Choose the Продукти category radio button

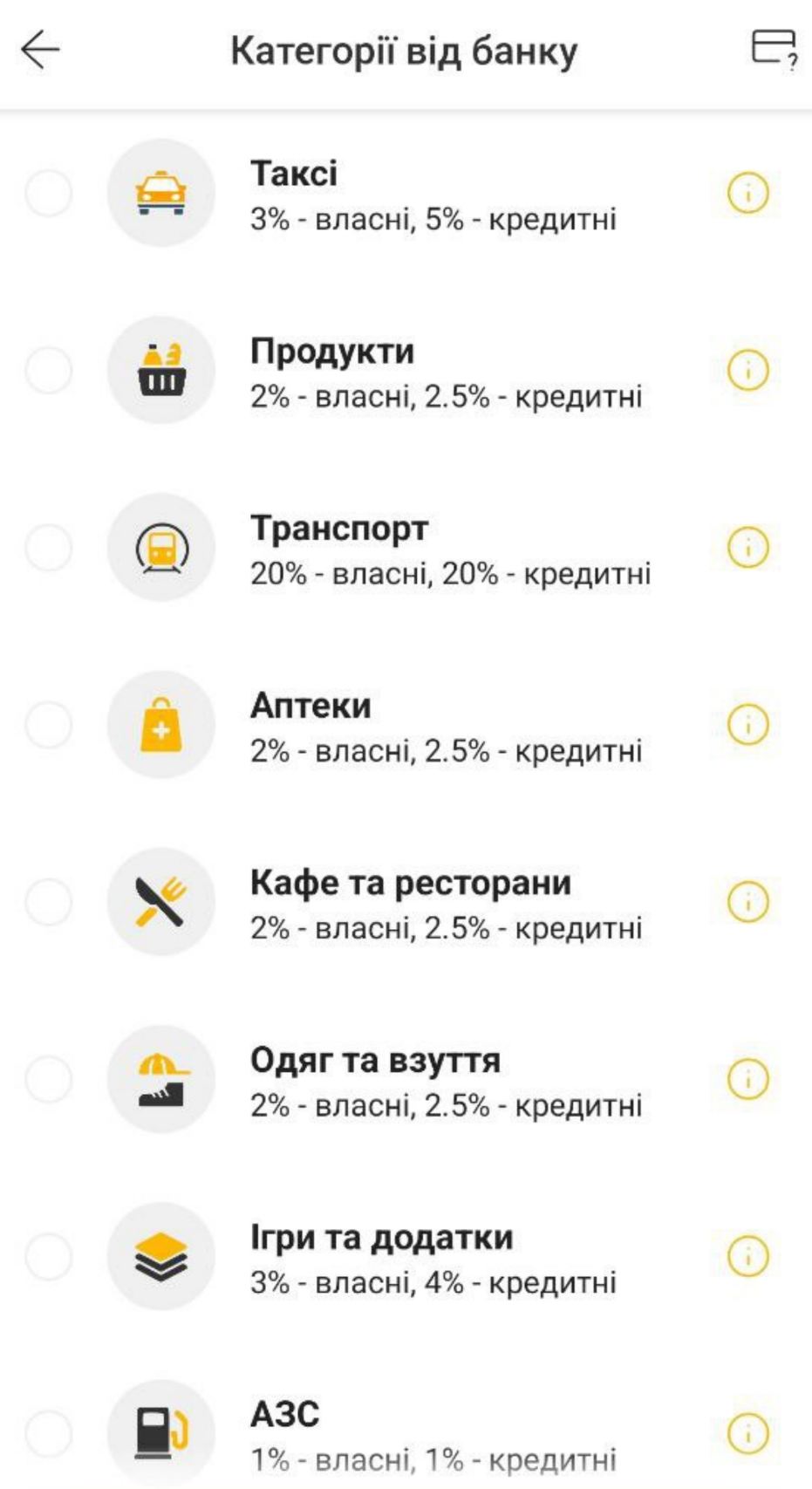tap(49, 370)
